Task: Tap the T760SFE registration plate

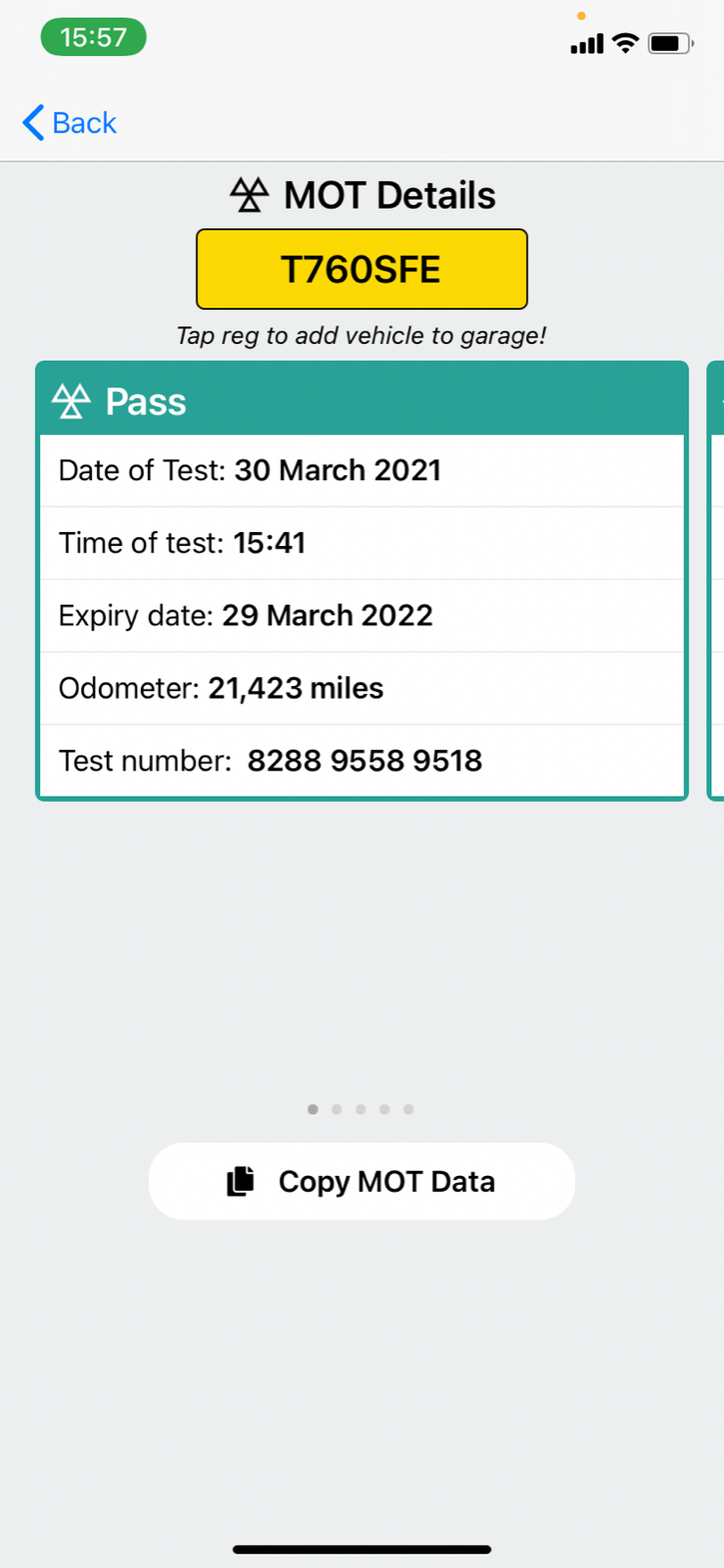Action: tap(362, 269)
